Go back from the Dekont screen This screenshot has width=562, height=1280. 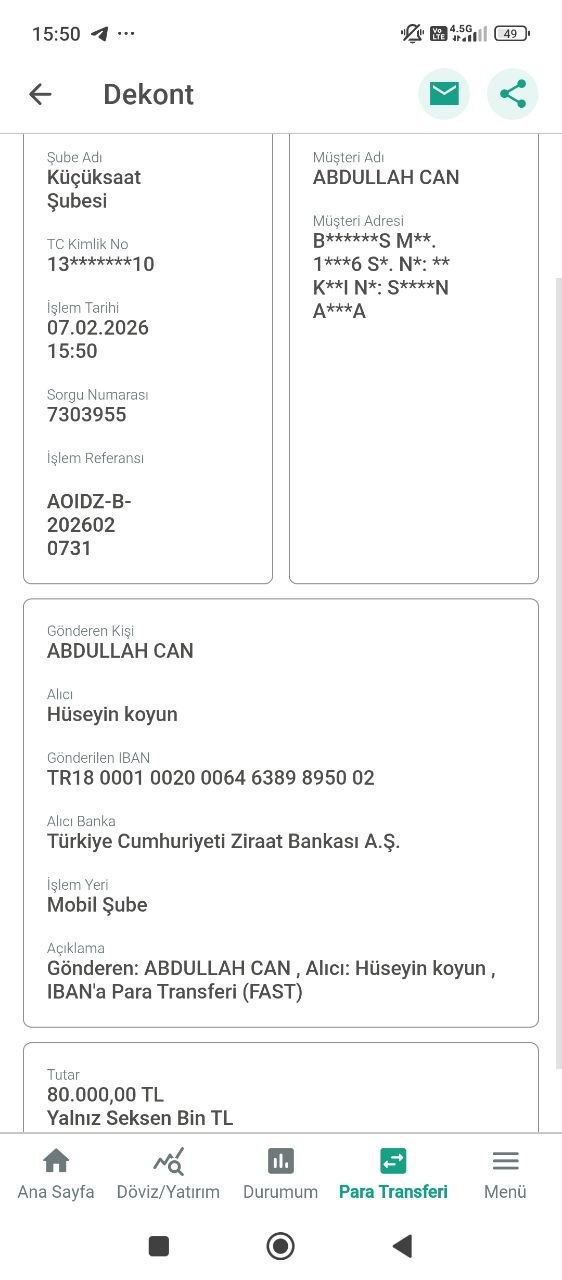40,94
